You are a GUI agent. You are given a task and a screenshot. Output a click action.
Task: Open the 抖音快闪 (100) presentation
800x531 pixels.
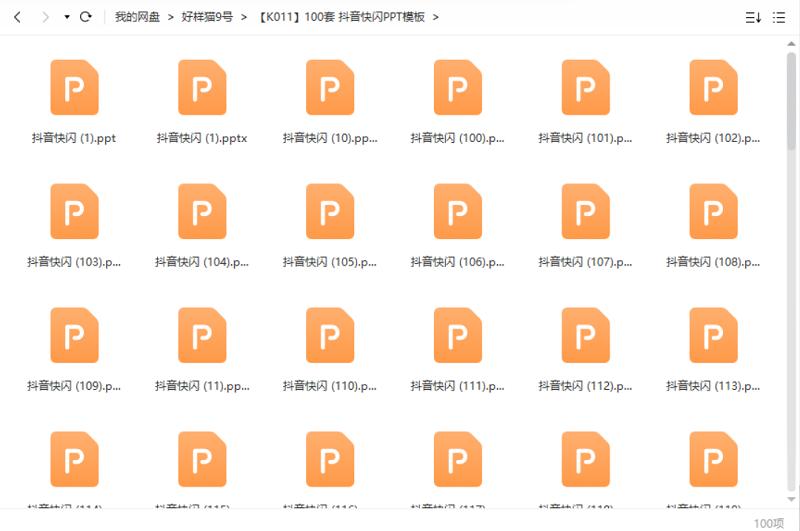[458, 88]
